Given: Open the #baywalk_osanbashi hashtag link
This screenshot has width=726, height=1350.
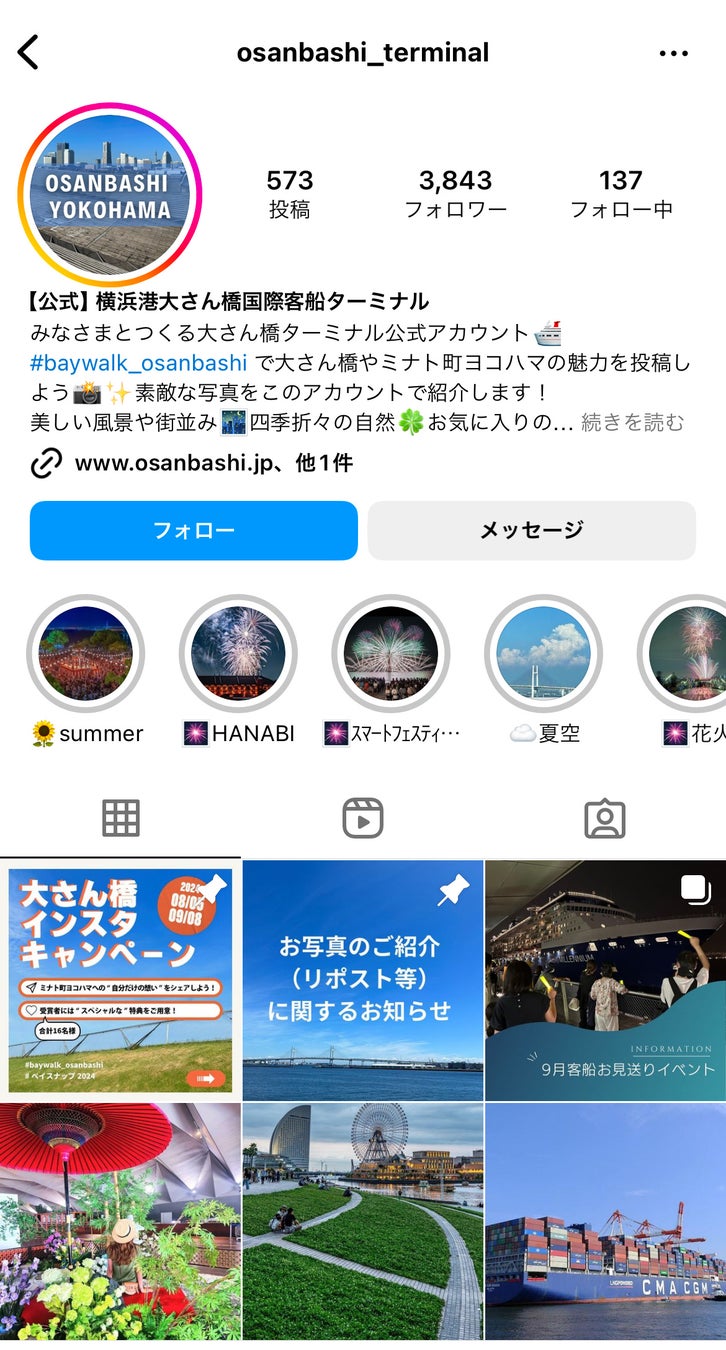Looking at the screenshot, I should tap(138, 362).
